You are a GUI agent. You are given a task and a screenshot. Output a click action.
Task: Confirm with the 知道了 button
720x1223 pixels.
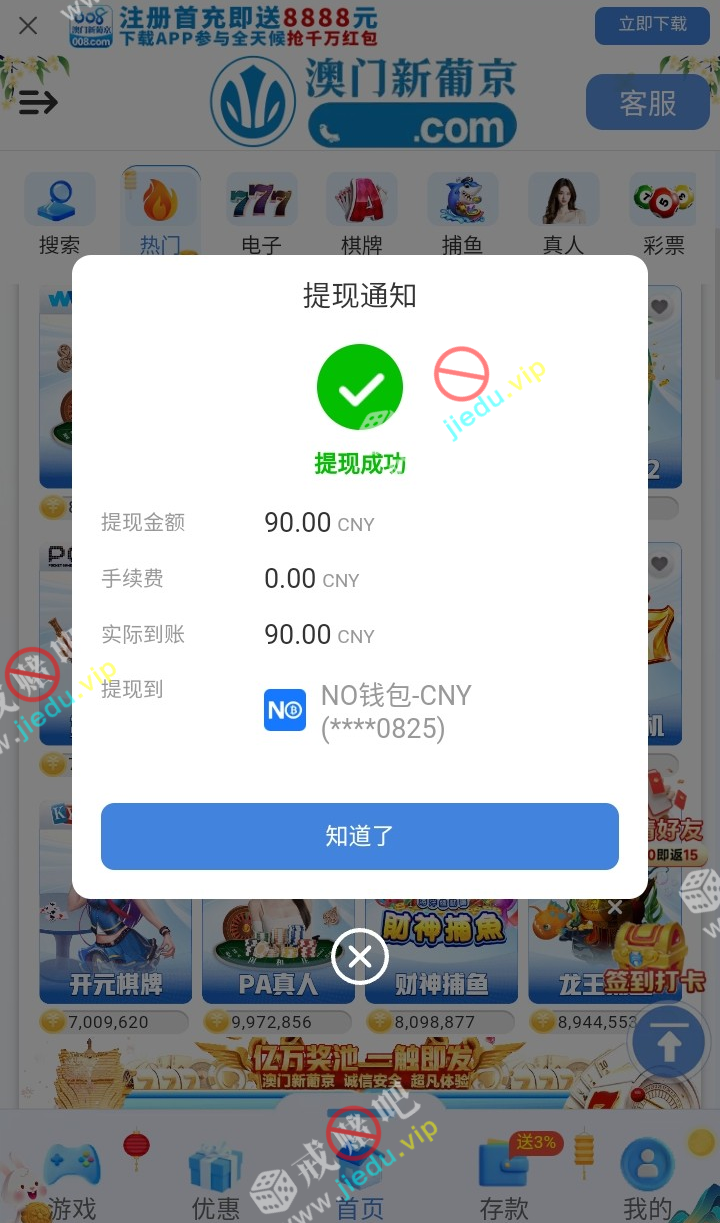359,836
